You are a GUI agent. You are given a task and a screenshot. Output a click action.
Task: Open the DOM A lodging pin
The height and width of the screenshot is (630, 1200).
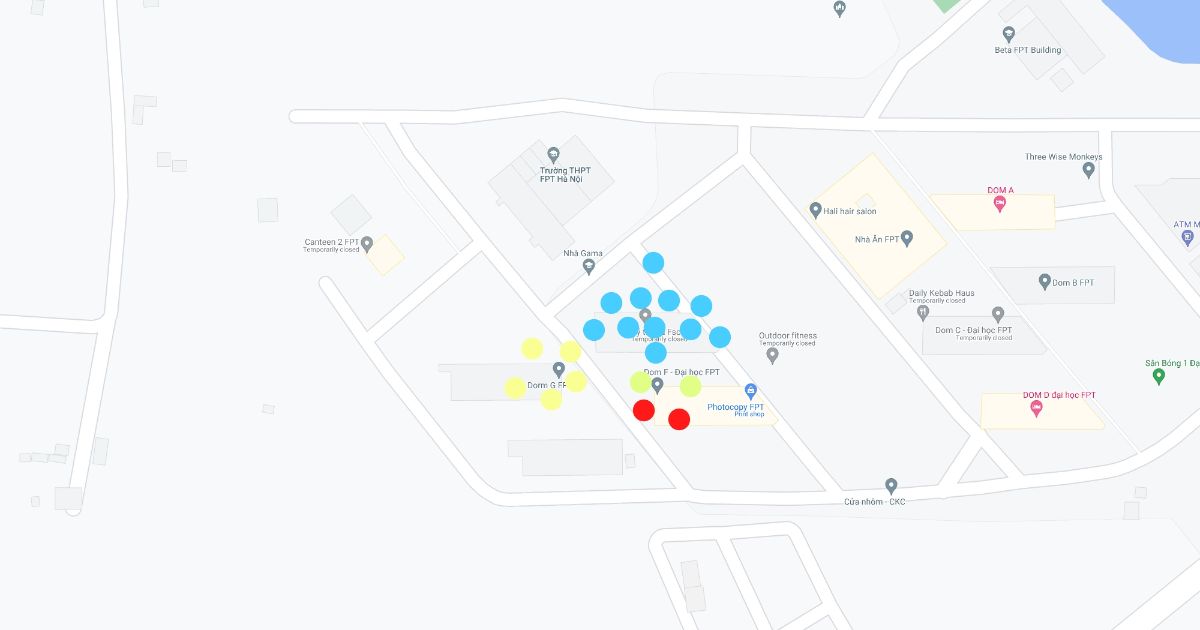[x=999, y=204]
